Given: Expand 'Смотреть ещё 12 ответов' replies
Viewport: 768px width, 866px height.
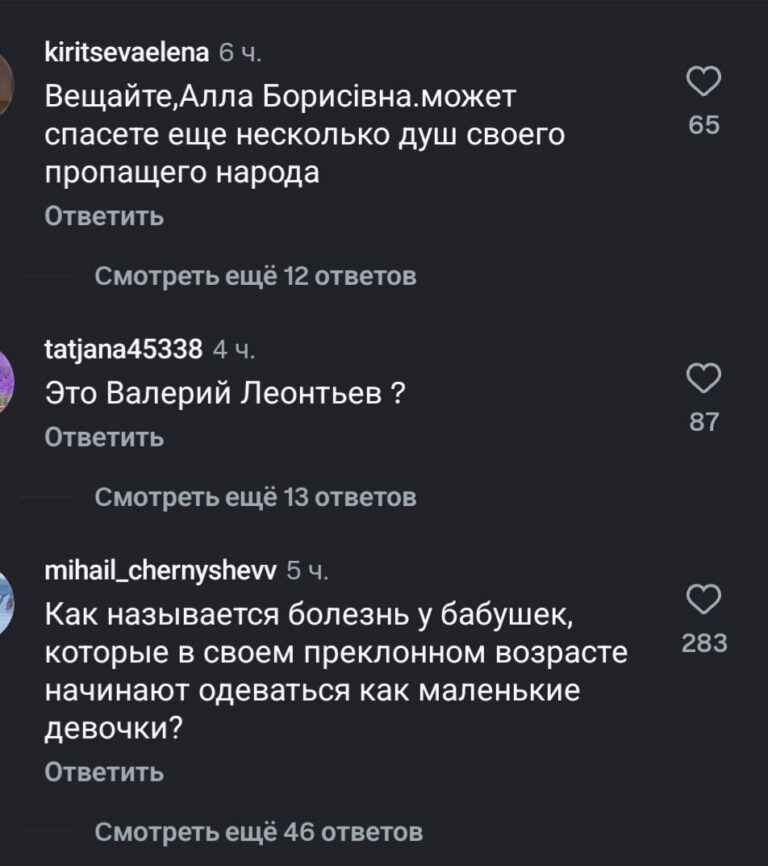Looking at the screenshot, I should (x=255, y=276).
